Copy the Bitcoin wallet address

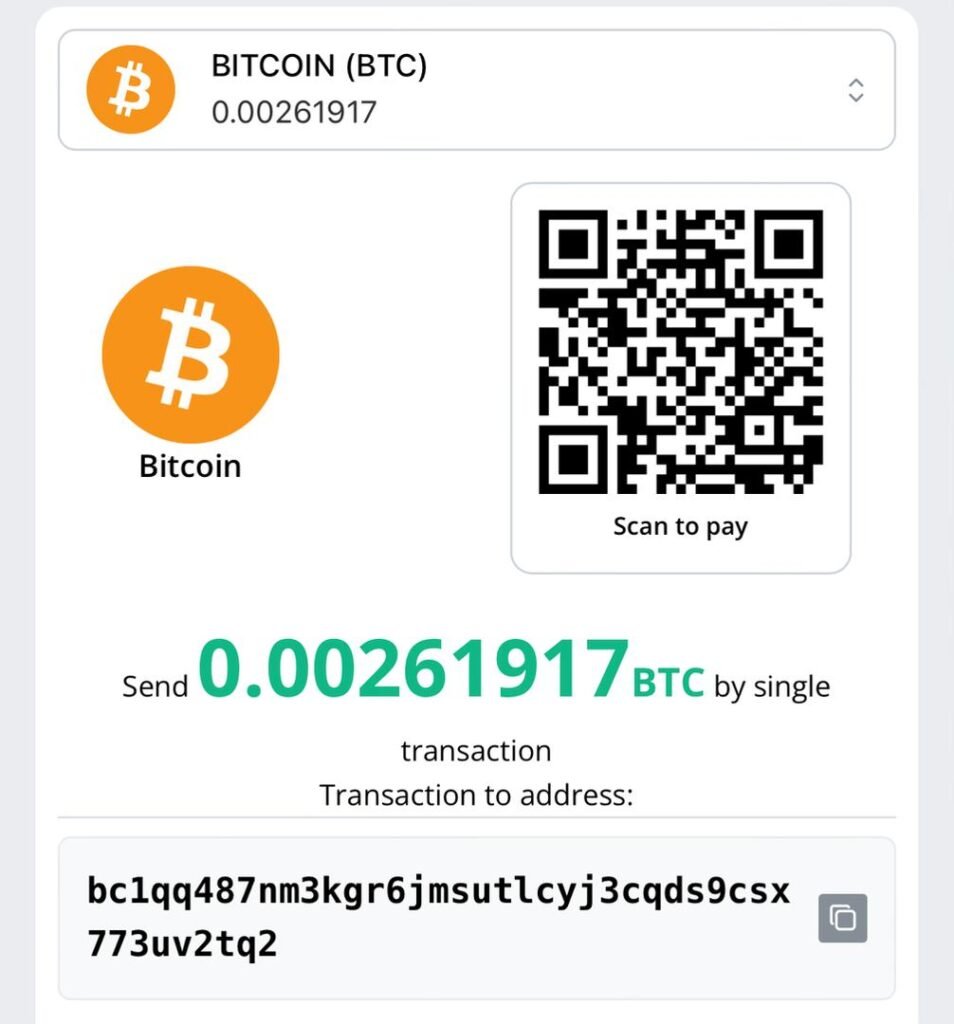(842, 917)
